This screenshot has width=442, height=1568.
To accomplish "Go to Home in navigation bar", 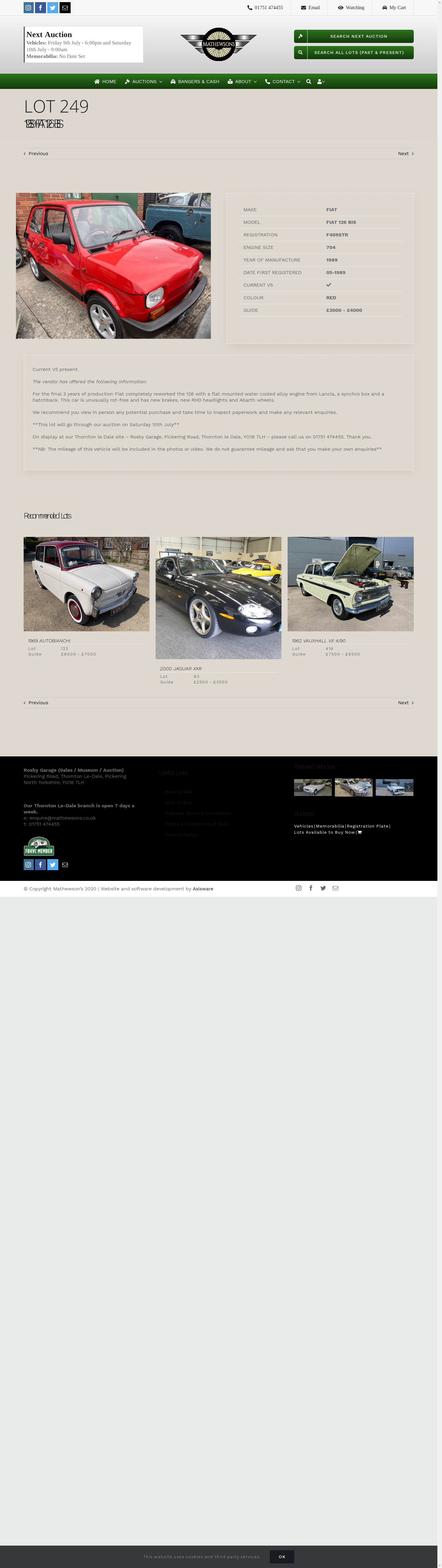I will (x=105, y=82).
